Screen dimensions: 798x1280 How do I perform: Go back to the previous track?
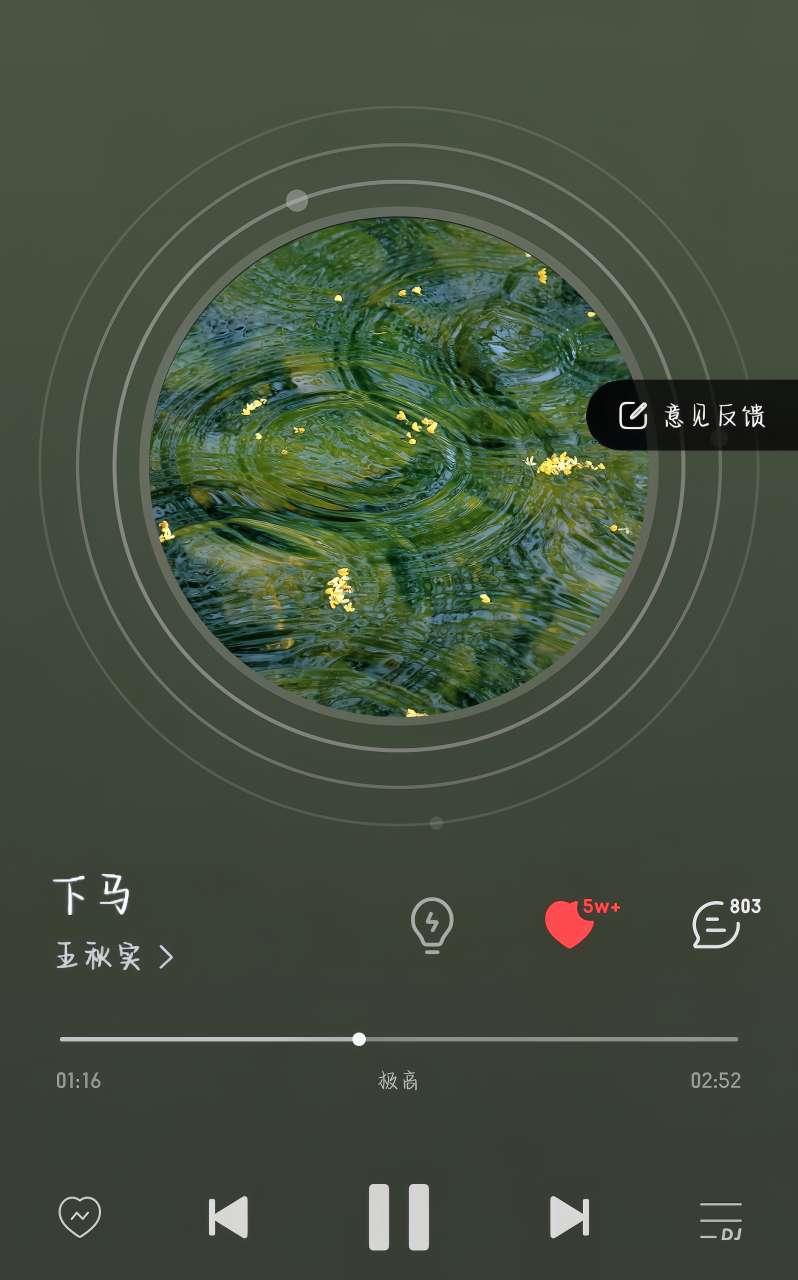click(228, 1217)
